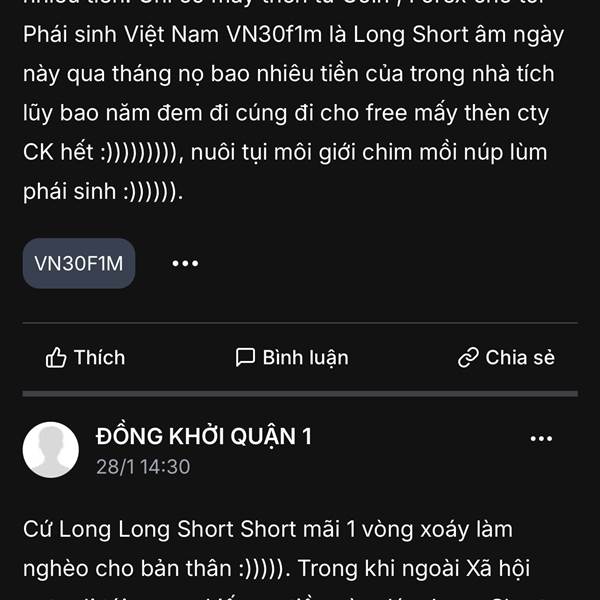Open ĐỒNG KHỞI QUẬN 1 profile avatar
The image size is (600, 600).
point(51,450)
